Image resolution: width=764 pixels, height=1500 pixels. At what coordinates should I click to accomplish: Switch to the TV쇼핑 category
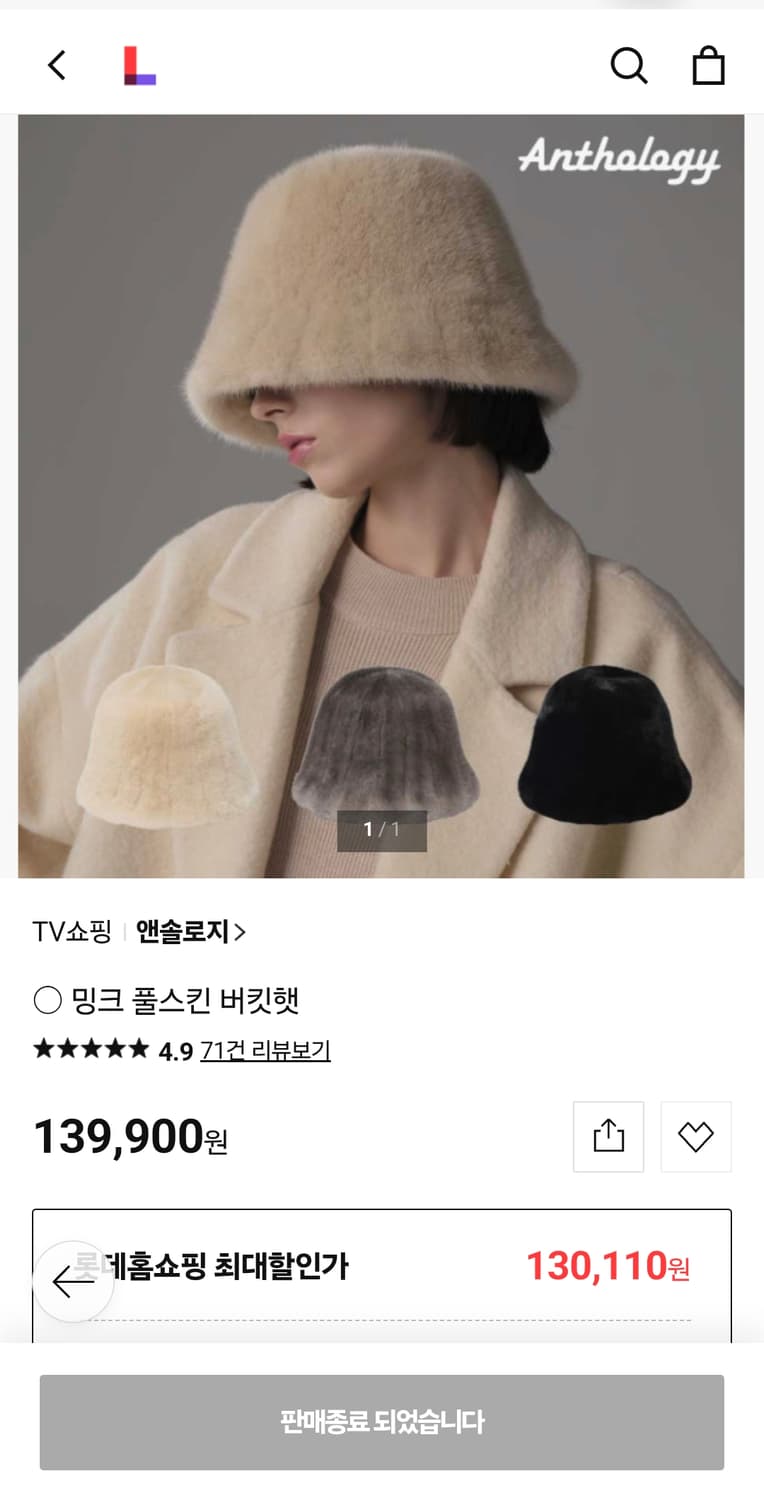click(x=72, y=931)
